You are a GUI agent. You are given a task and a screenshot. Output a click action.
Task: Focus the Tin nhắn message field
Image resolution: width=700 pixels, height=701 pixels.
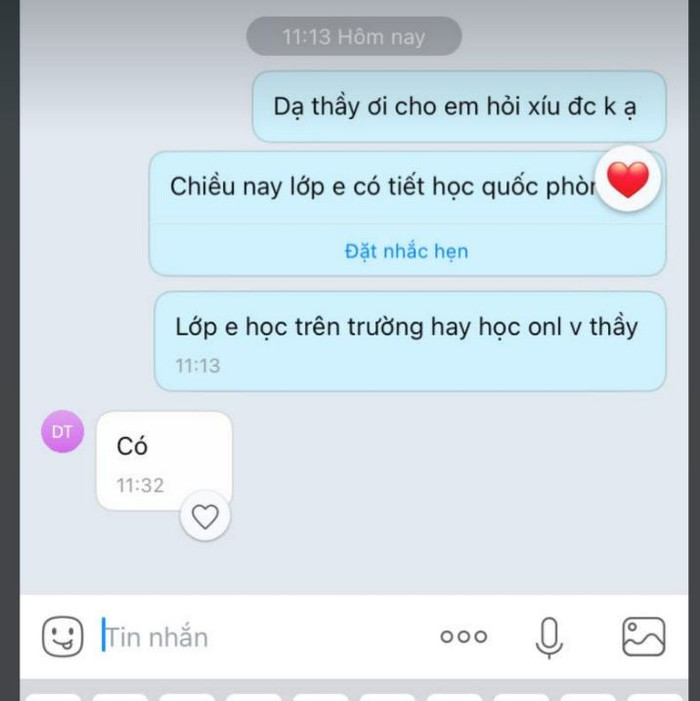pyautogui.click(x=260, y=637)
